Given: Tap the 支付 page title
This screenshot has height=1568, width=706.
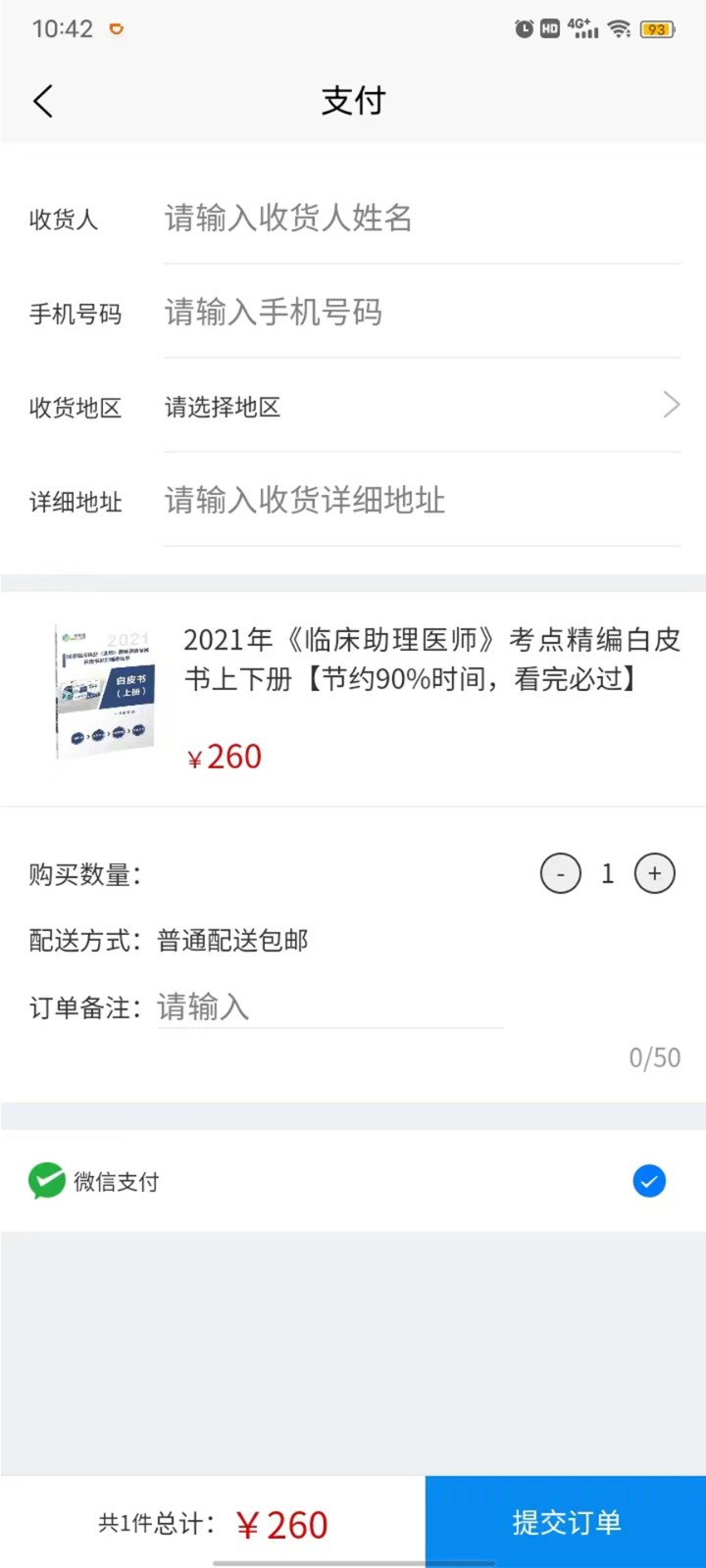Looking at the screenshot, I should (x=353, y=100).
